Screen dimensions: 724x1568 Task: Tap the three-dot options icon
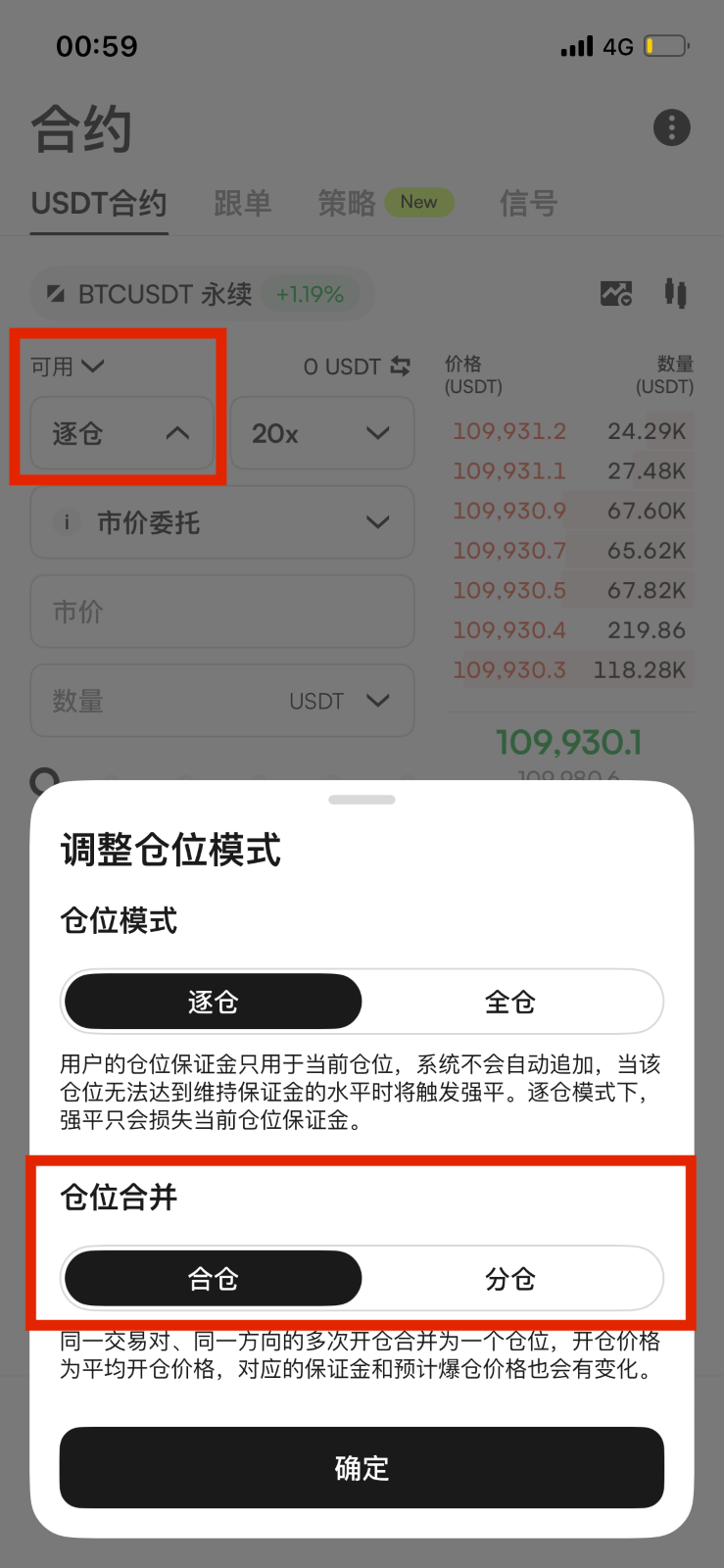coord(672,127)
